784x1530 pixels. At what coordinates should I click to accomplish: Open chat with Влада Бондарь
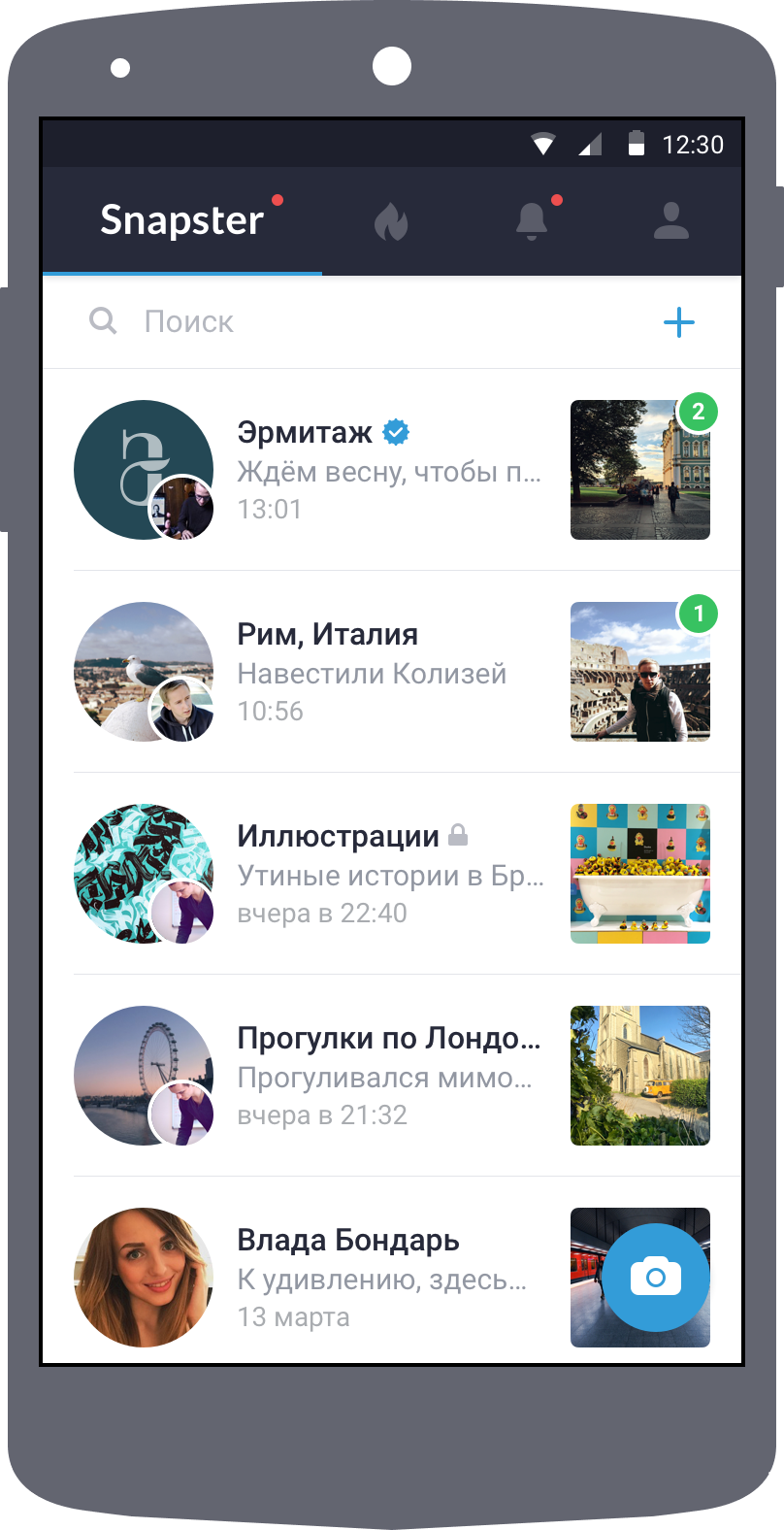pos(388,1278)
